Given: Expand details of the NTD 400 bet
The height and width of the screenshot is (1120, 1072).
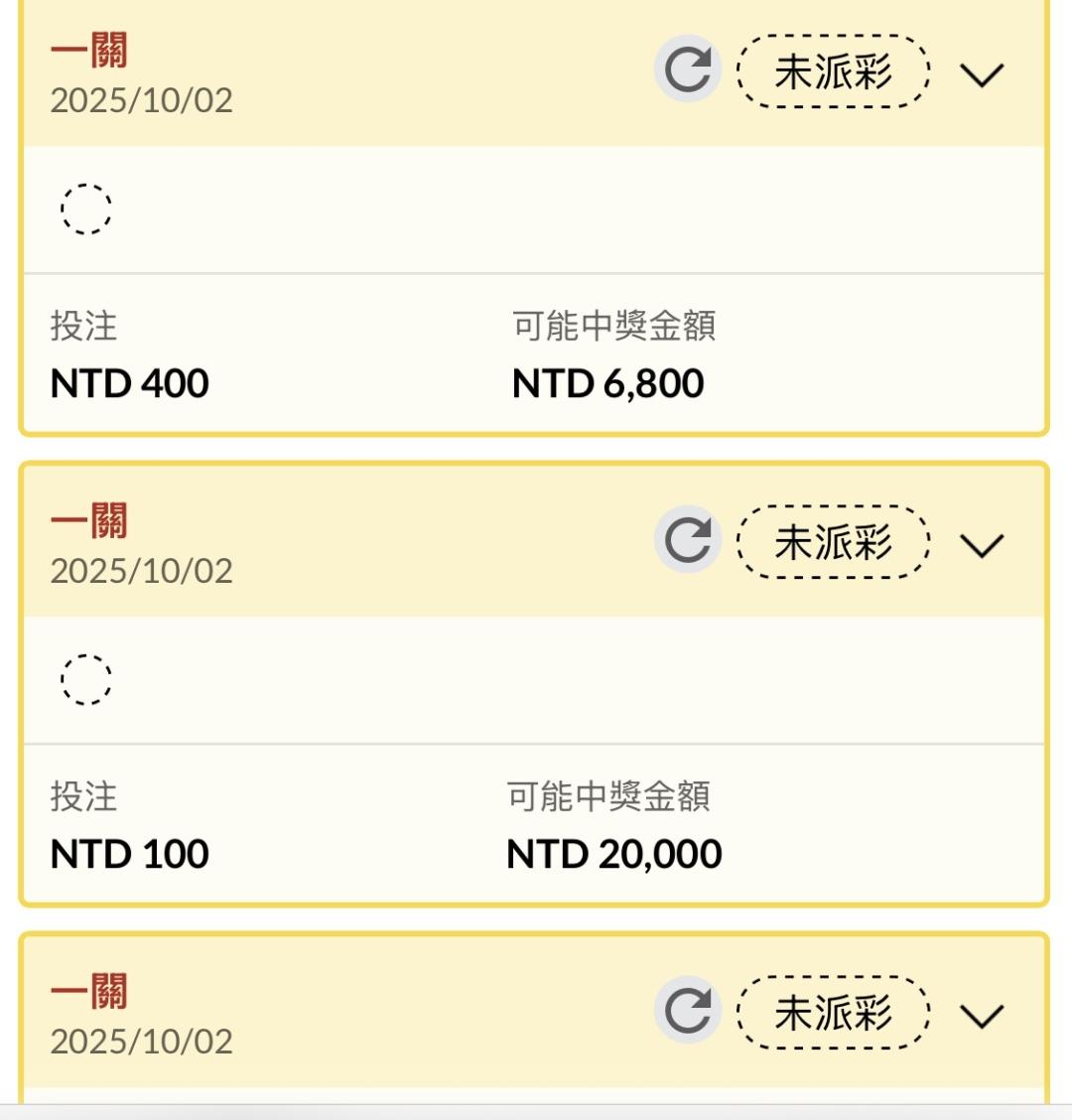Looking at the screenshot, I should [x=982, y=74].
